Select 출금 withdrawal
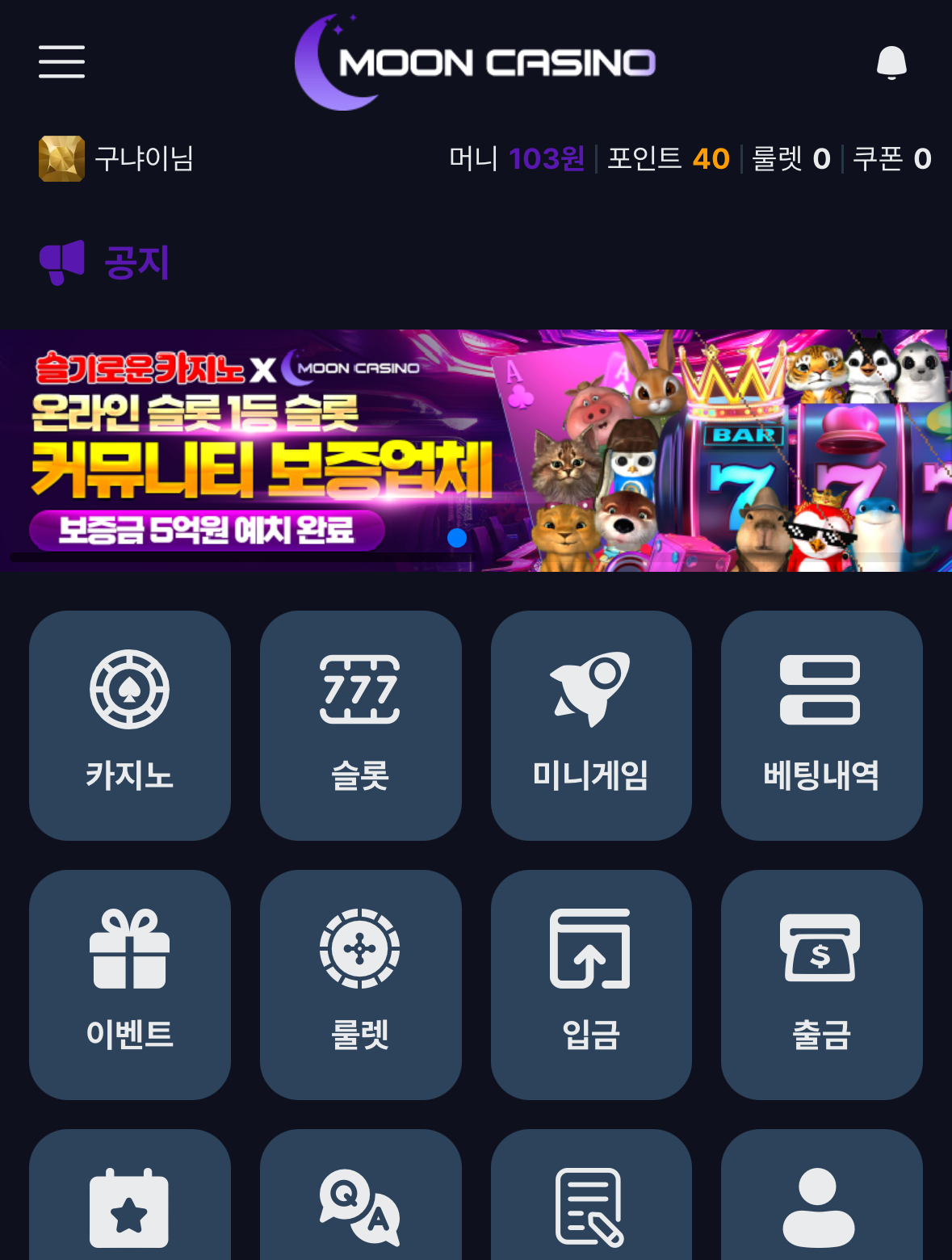This screenshot has width=952, height=1260. point(821,984)
